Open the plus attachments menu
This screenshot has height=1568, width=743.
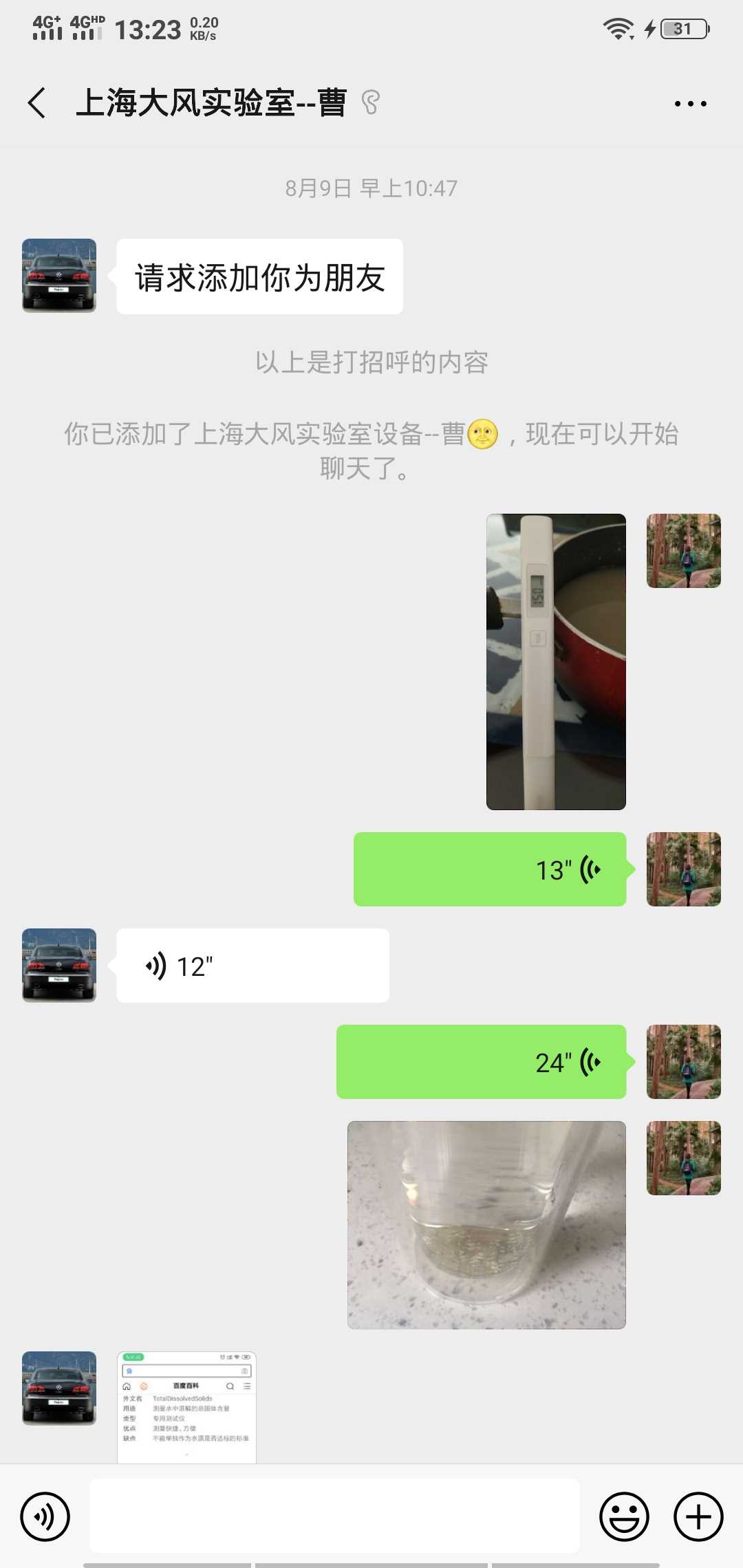pos(698,1516)
